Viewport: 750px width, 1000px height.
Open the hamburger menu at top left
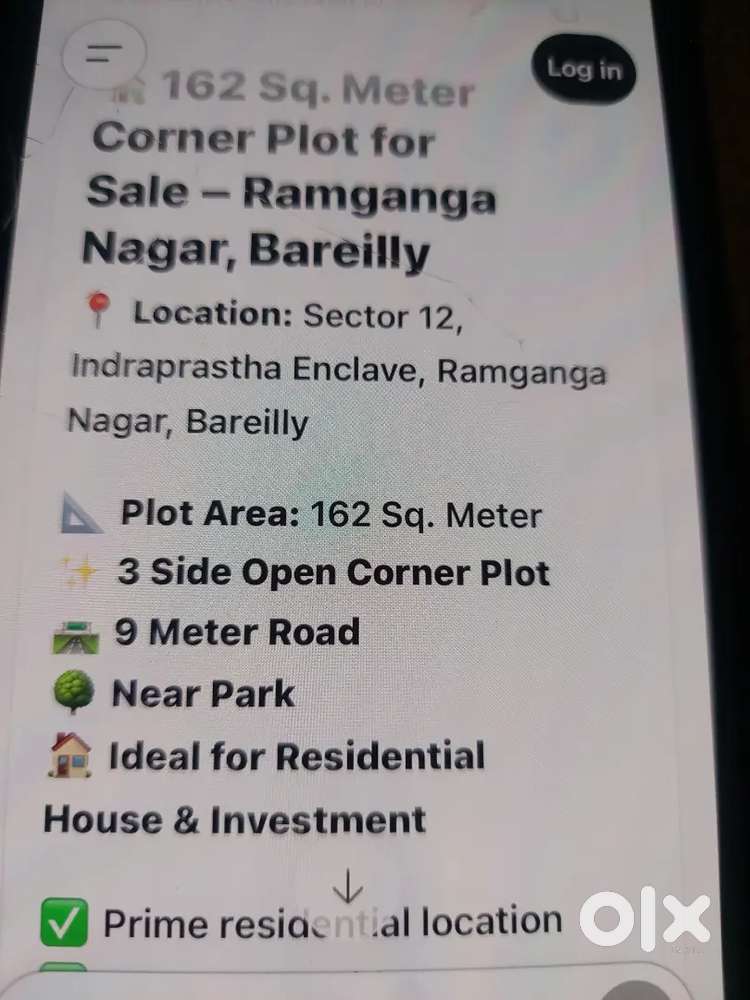click(104, 54)
